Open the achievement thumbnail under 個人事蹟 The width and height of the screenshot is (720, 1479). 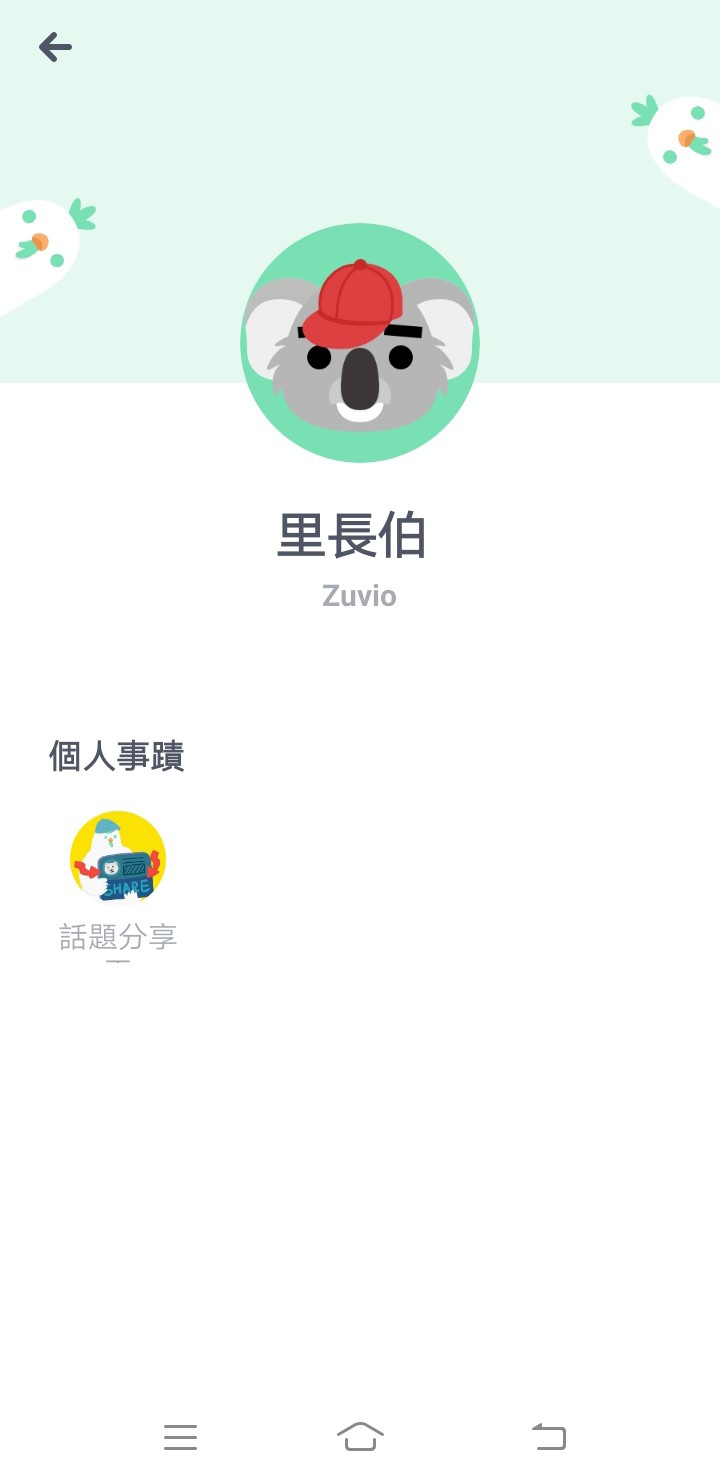click(119, 858)
